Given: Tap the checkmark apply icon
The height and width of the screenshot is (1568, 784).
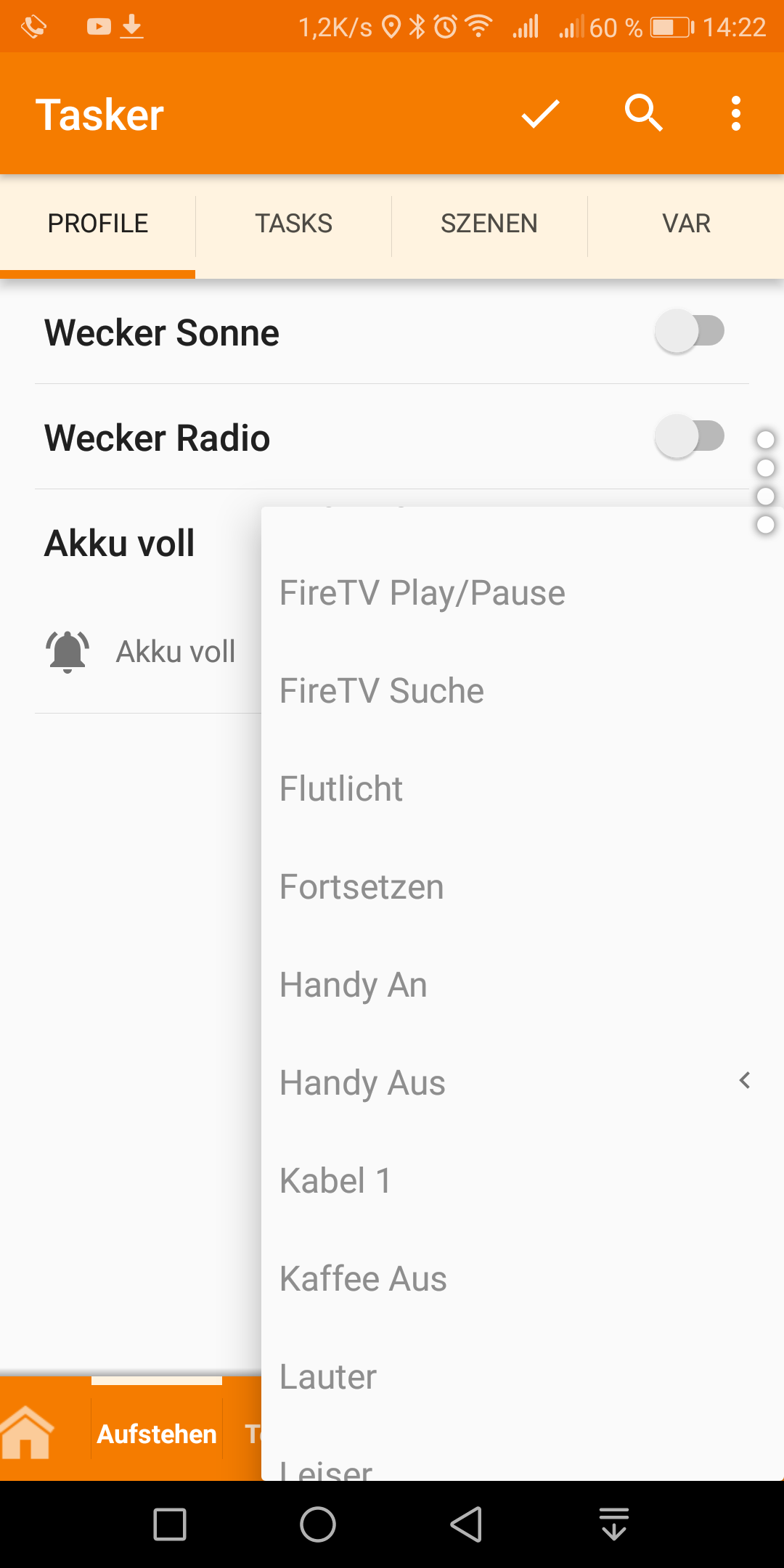Looking at the screenshot, I should pyautogui.click(x=540, y=114).
